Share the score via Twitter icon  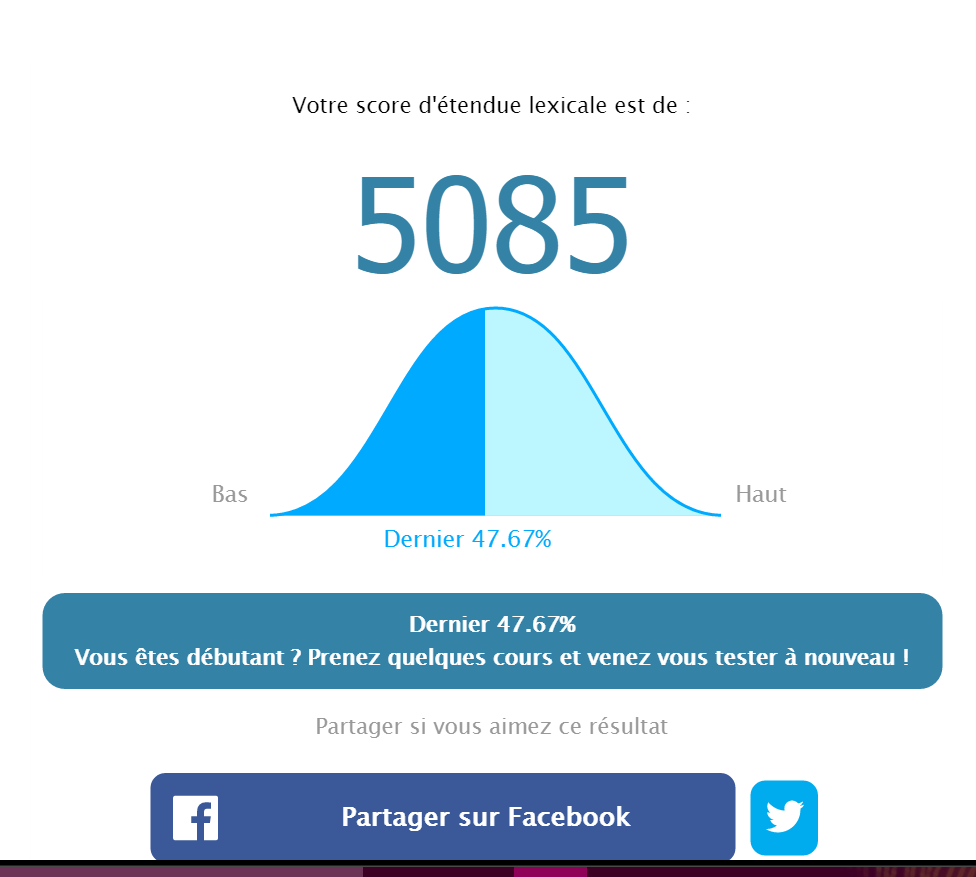(784, 817)
